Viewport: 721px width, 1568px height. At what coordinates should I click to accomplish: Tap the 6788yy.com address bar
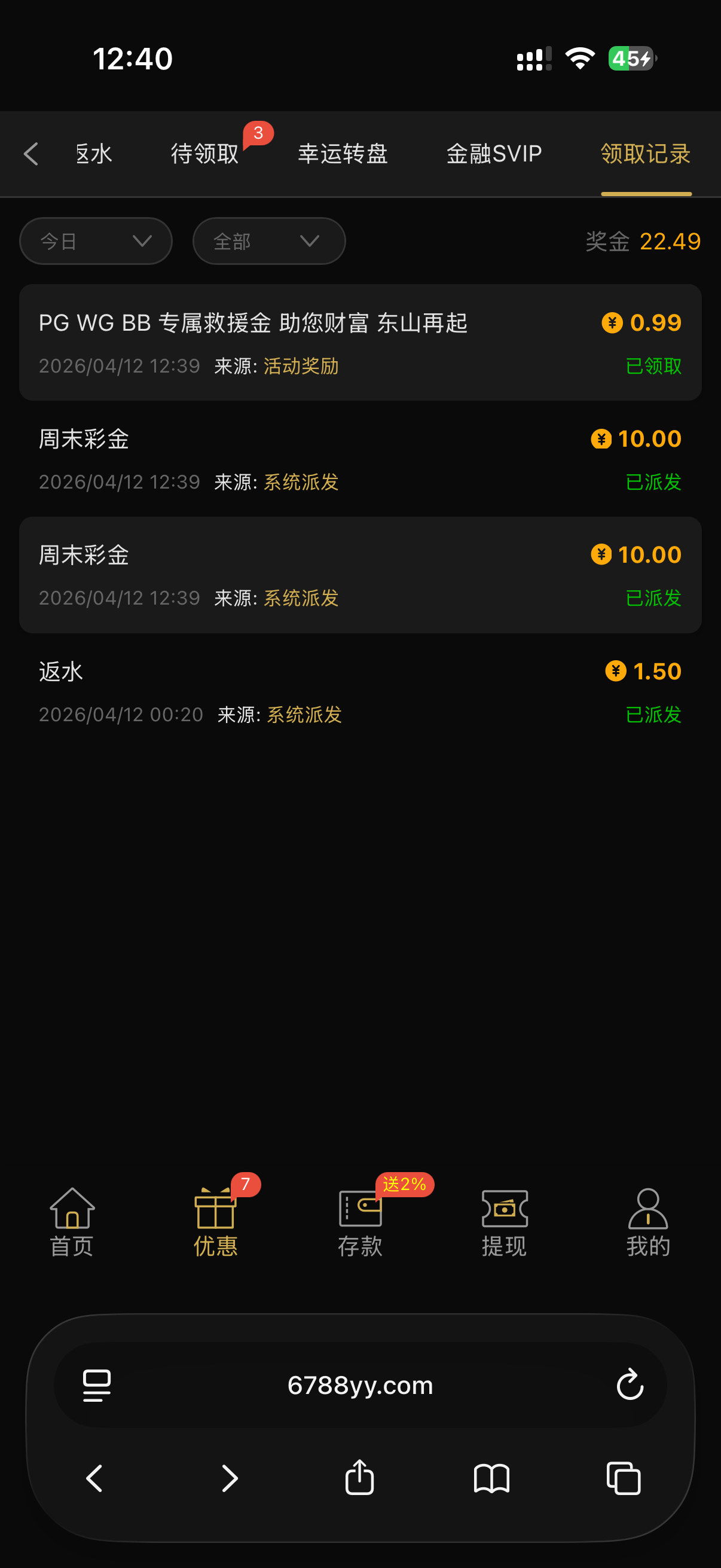360,1385
